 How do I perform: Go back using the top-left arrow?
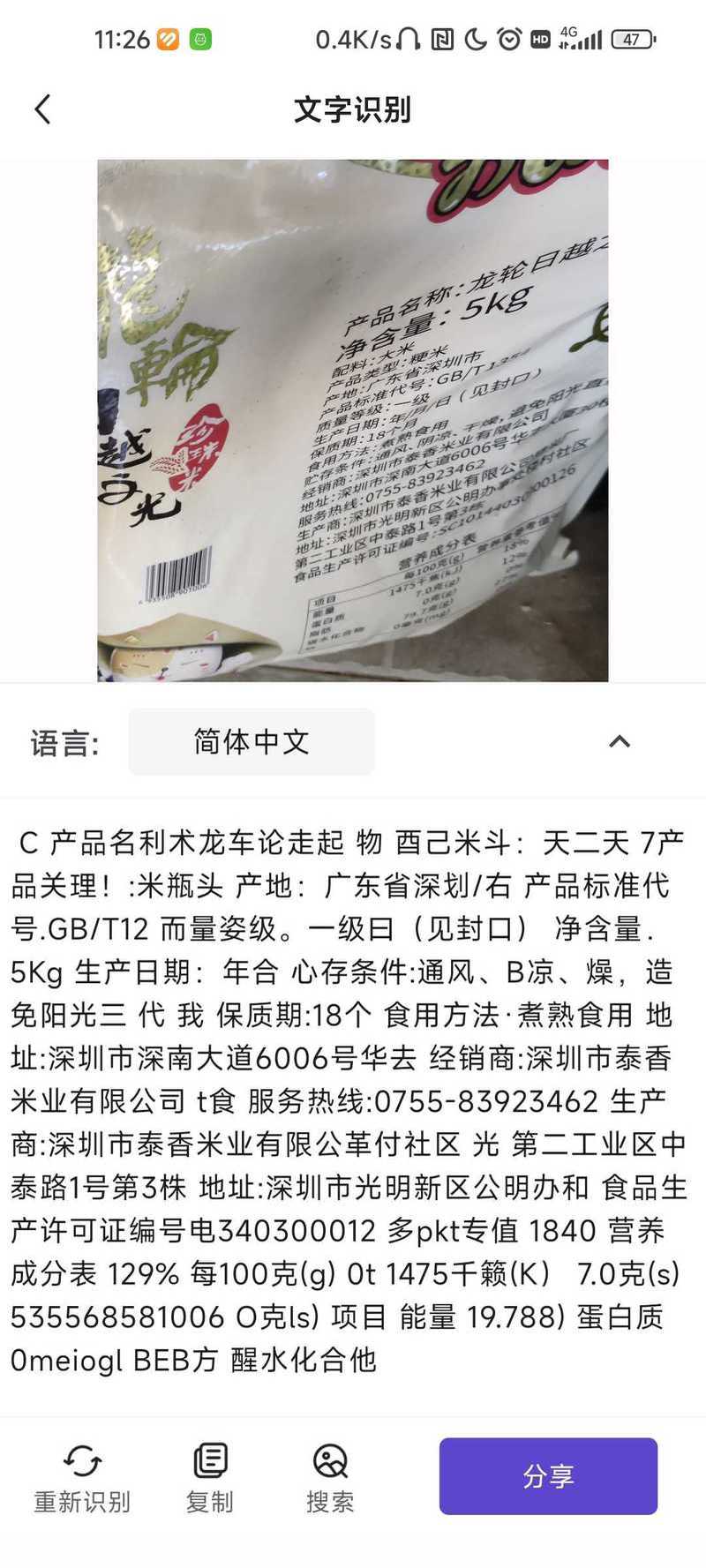42,109
